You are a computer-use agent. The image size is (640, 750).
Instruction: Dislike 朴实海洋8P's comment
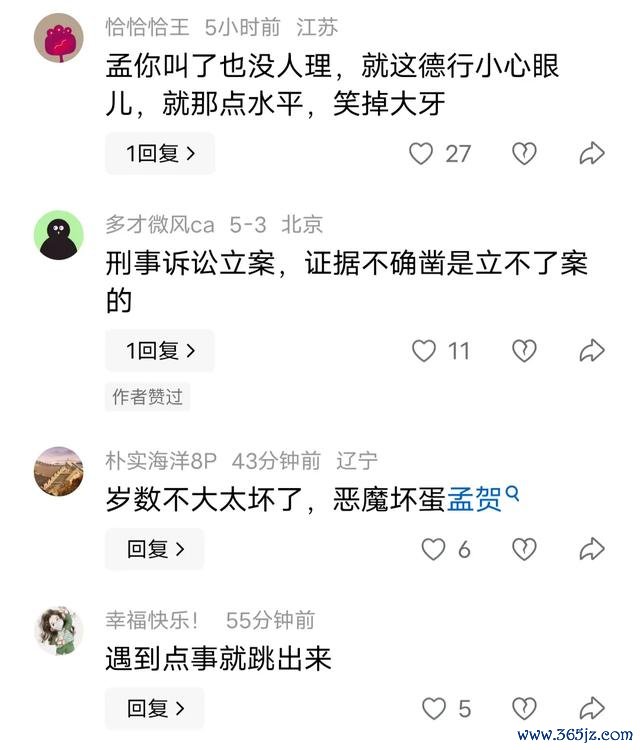pos(524,549)
